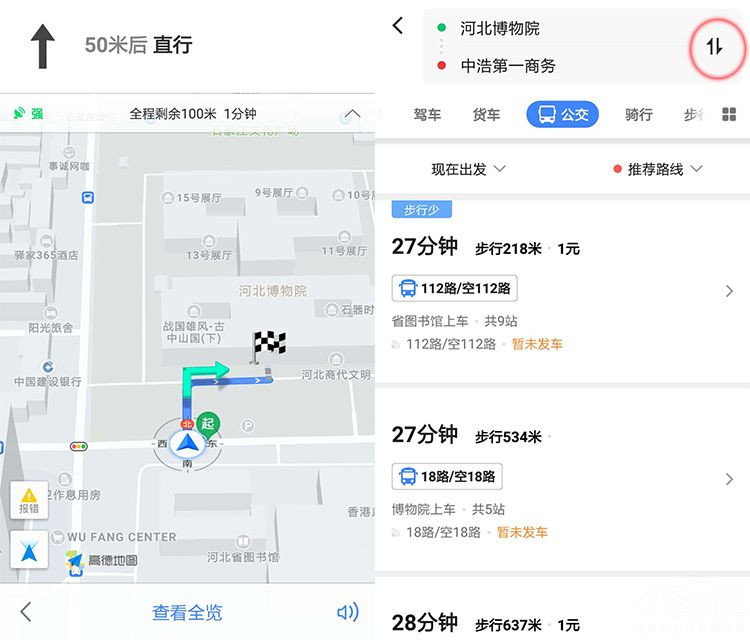The height and width of the screenshot is (640, 750).
Task: Tap 查看全览 to view route overview
Action: [187, 612]
